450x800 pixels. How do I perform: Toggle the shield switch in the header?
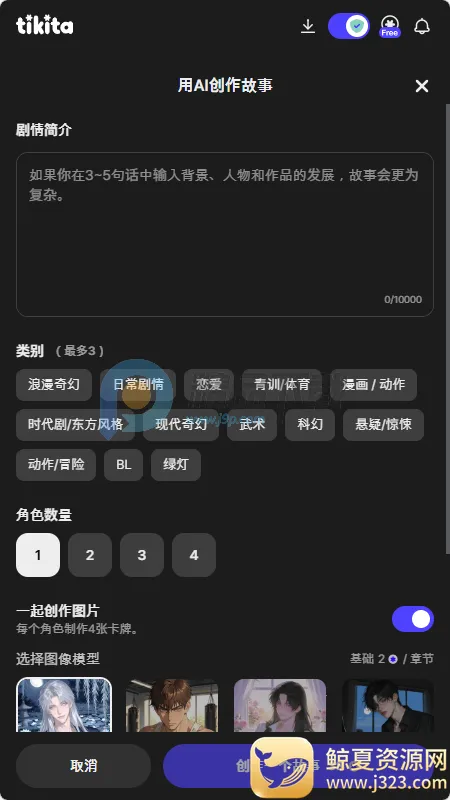(349, 26)
